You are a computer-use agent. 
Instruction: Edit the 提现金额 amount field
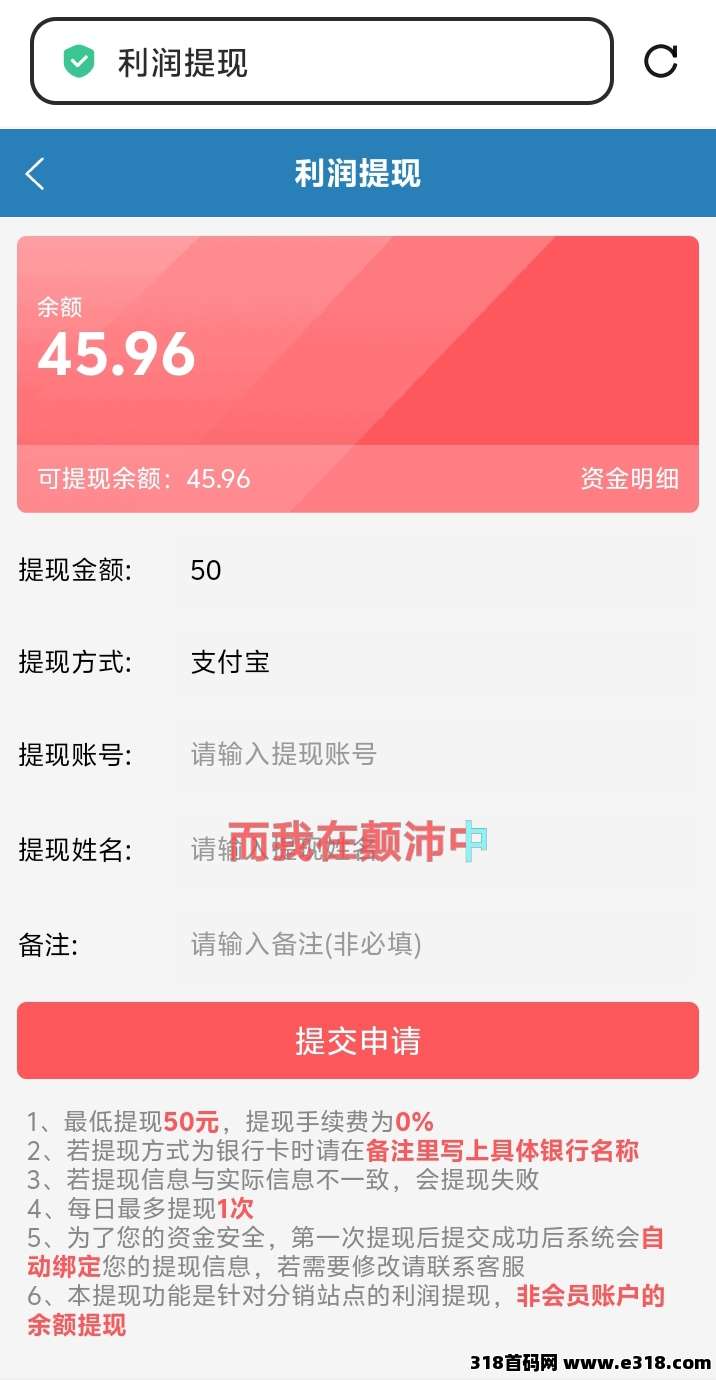(x=435, y=571)
